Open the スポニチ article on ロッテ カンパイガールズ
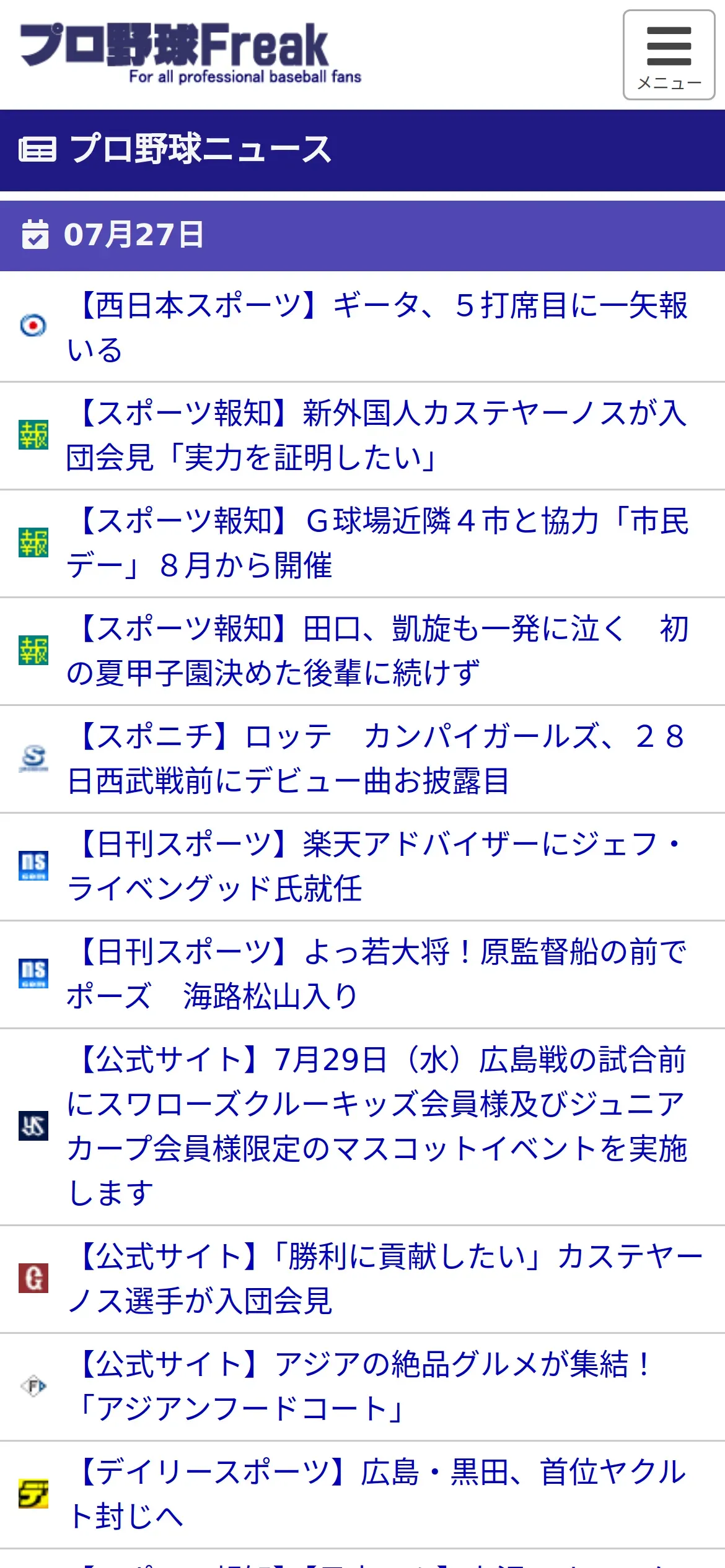The width and height of the screenshot is (725, 1568). coord(377,759)
